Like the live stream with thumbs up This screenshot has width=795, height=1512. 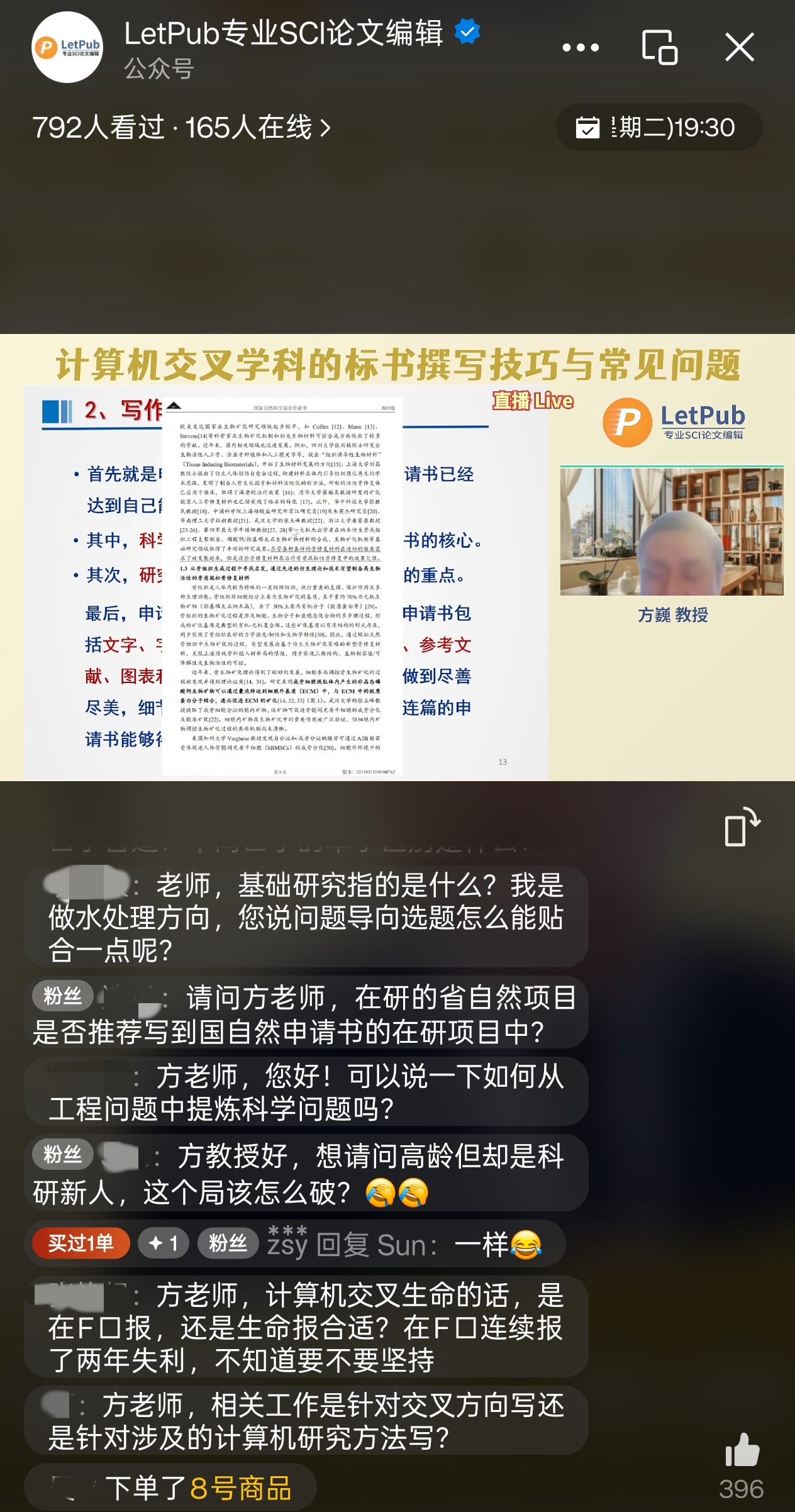tap(742, 1450)
